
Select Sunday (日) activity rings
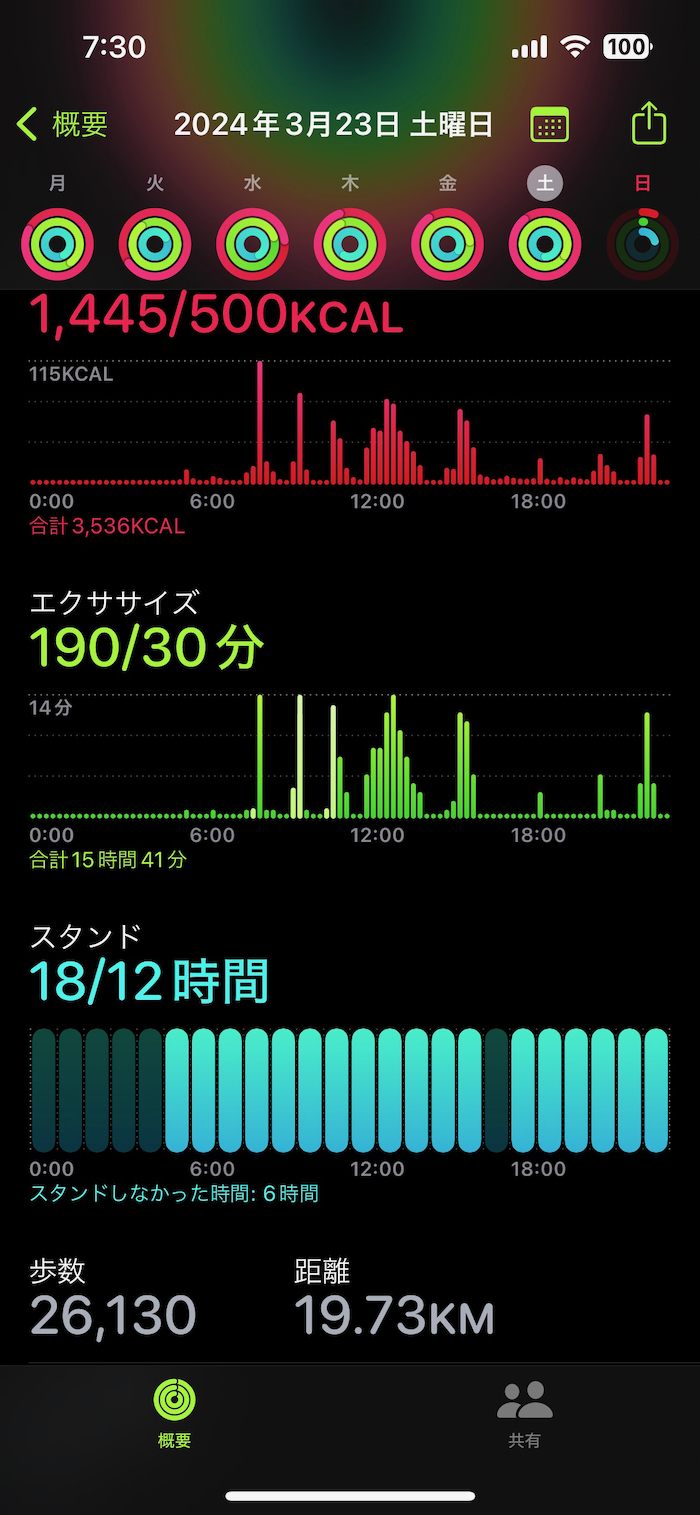click(x=643, y=243)
